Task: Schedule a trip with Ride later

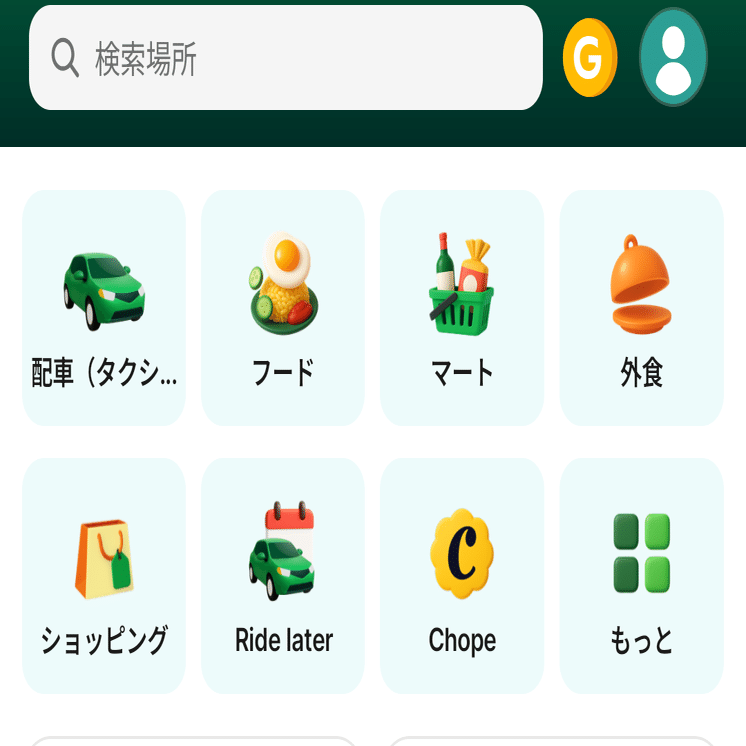Action: [x=283, y=576]
